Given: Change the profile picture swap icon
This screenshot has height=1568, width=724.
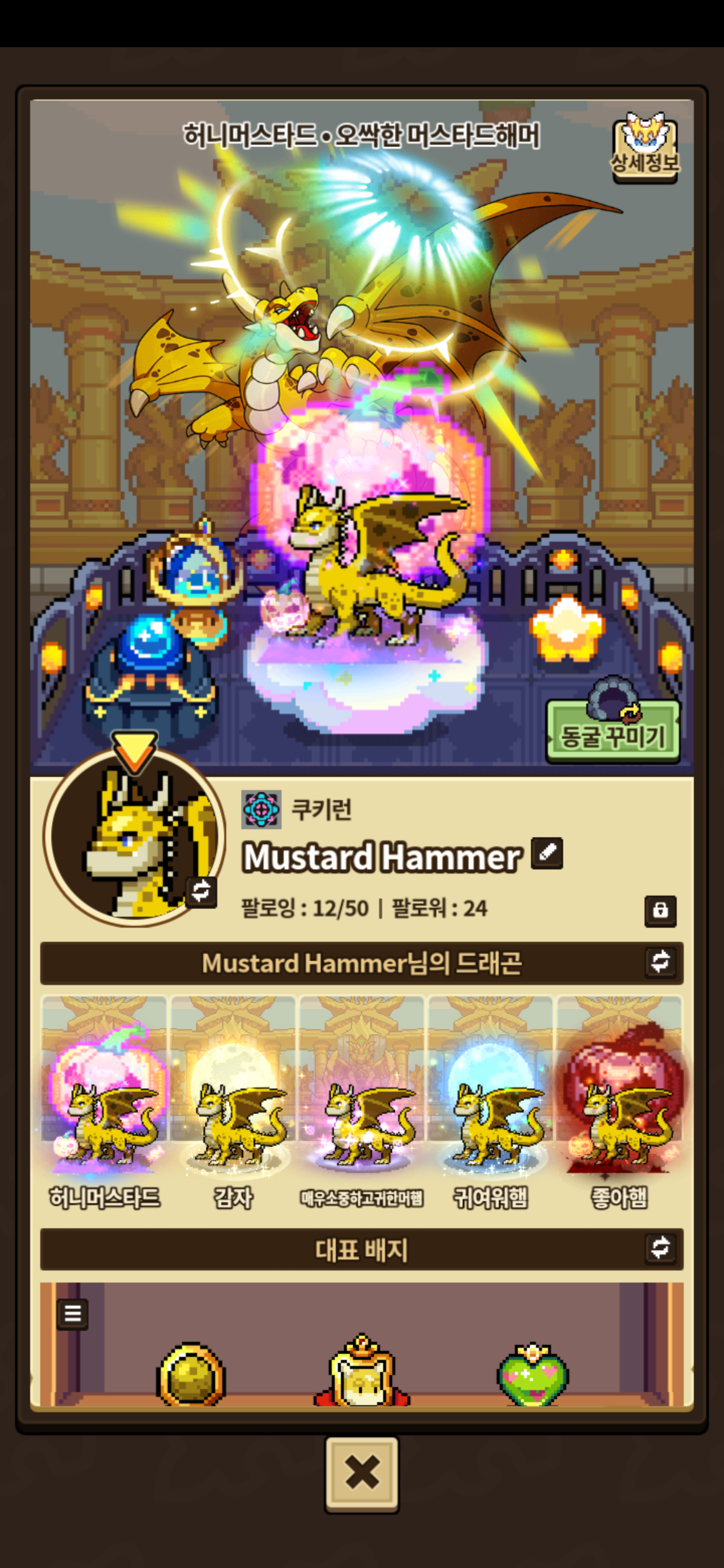Looking at the screenshot, I should 201,891.
